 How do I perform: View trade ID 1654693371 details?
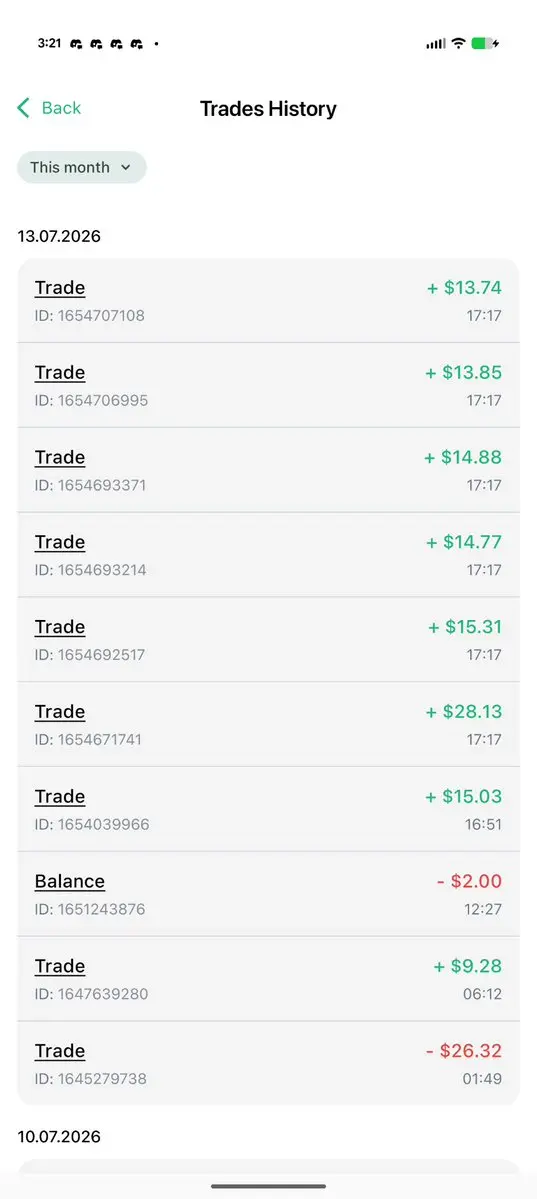click(268, 470)
